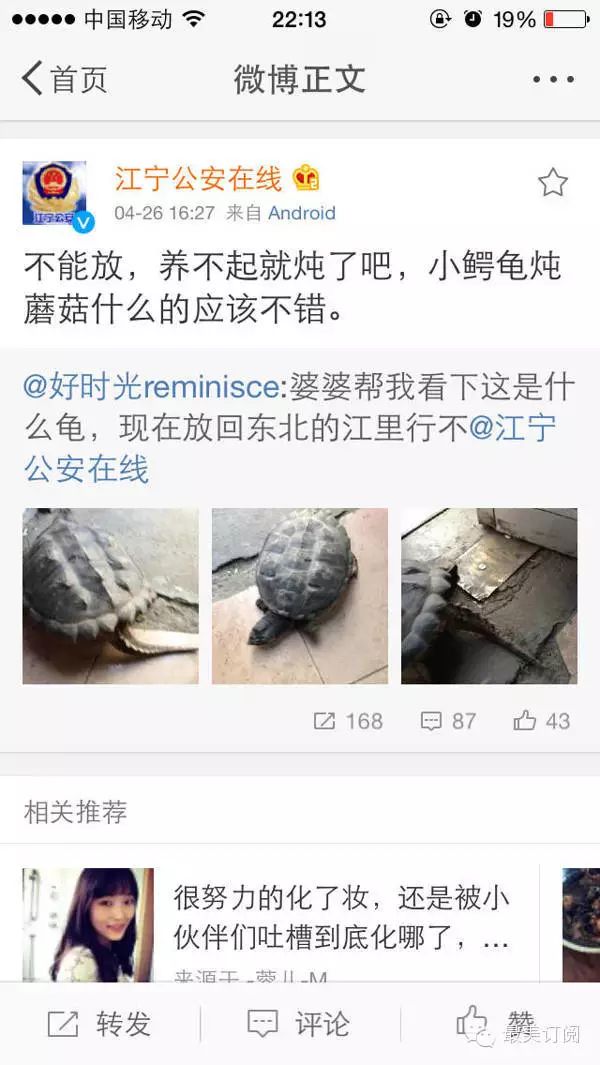Open the 87 comments of the original post
Viewport: 600px width, 1065px height.
[448, 721]
